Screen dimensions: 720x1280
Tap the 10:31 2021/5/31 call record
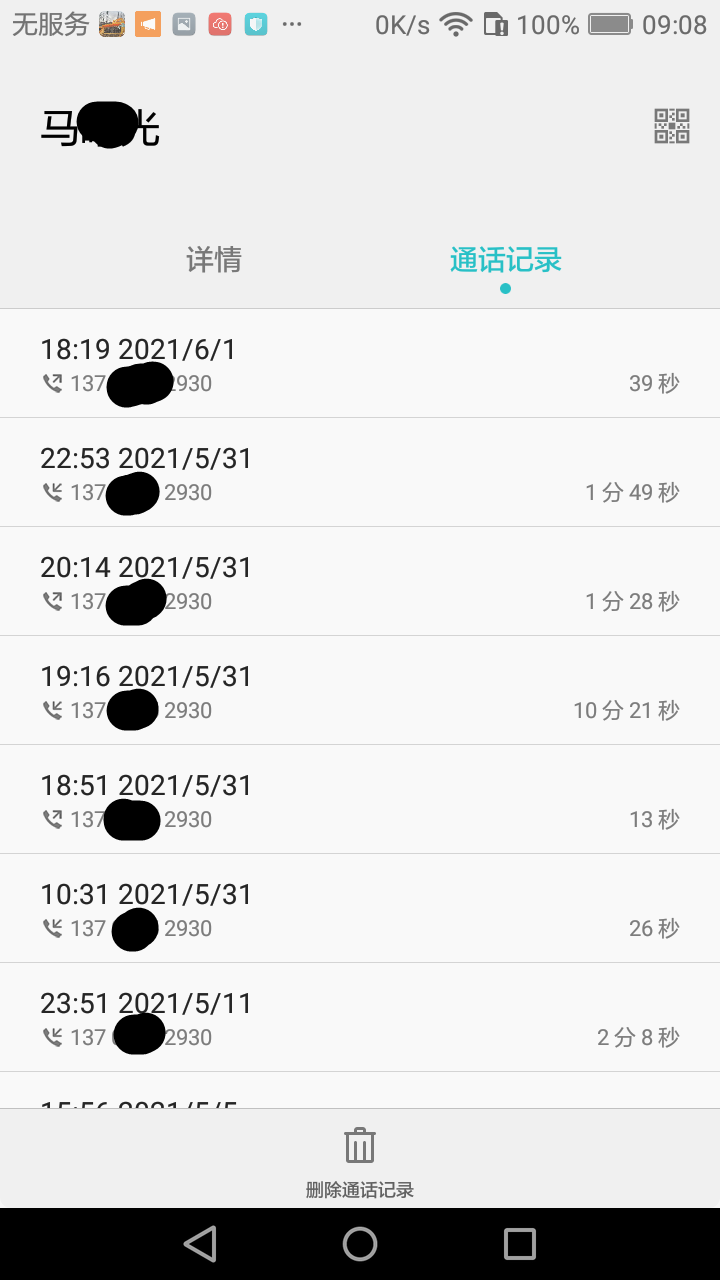tap(360, 909)
